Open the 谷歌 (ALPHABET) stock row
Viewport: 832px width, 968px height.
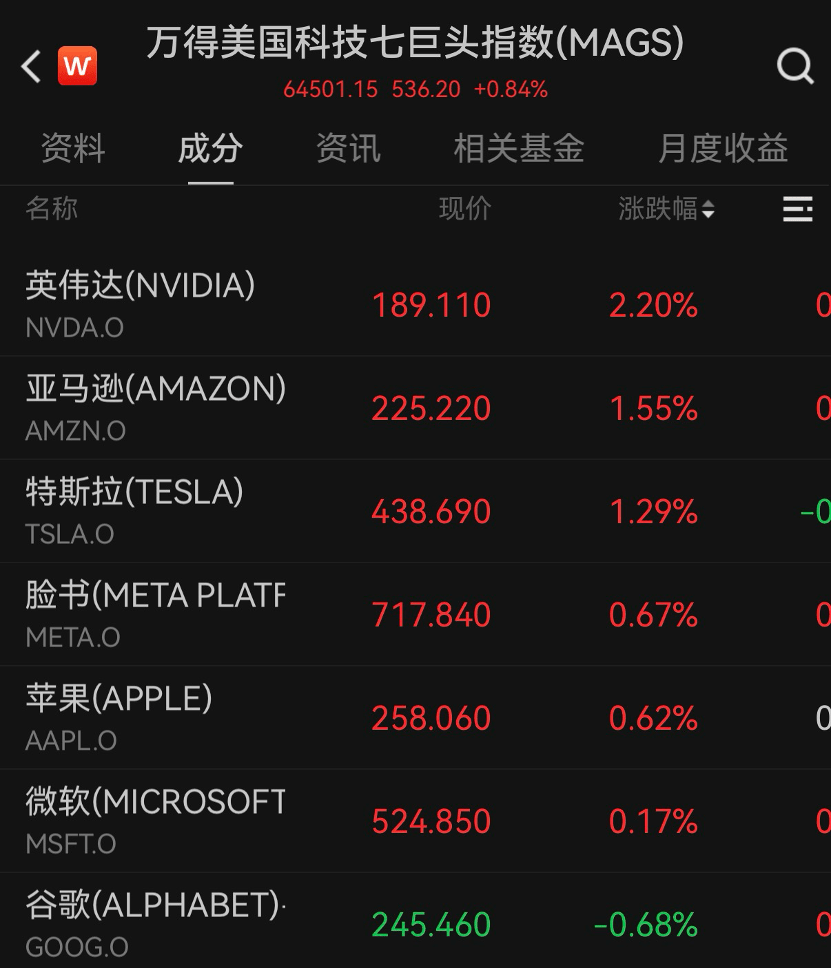coord(155,922)
